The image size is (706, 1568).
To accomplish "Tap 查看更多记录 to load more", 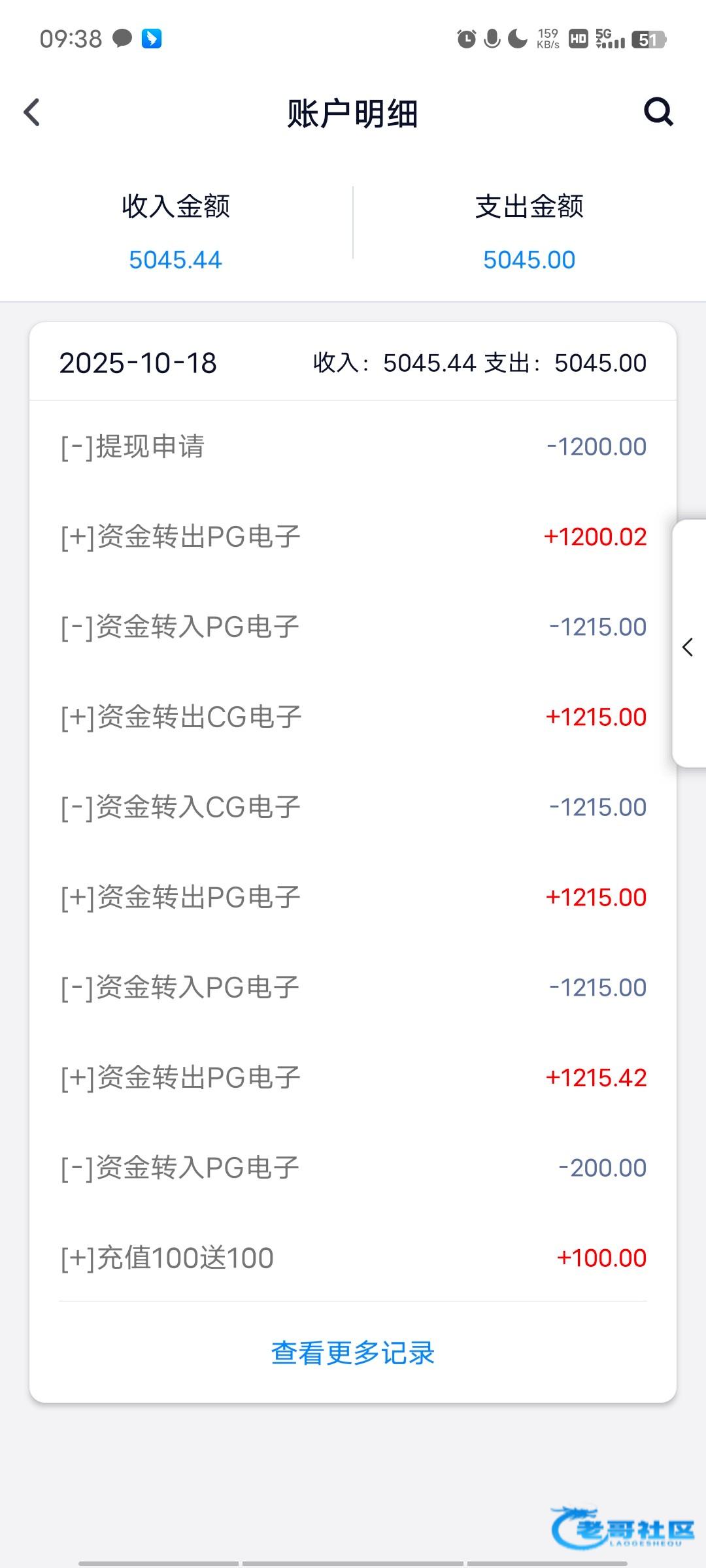I will pos(353,1352).
